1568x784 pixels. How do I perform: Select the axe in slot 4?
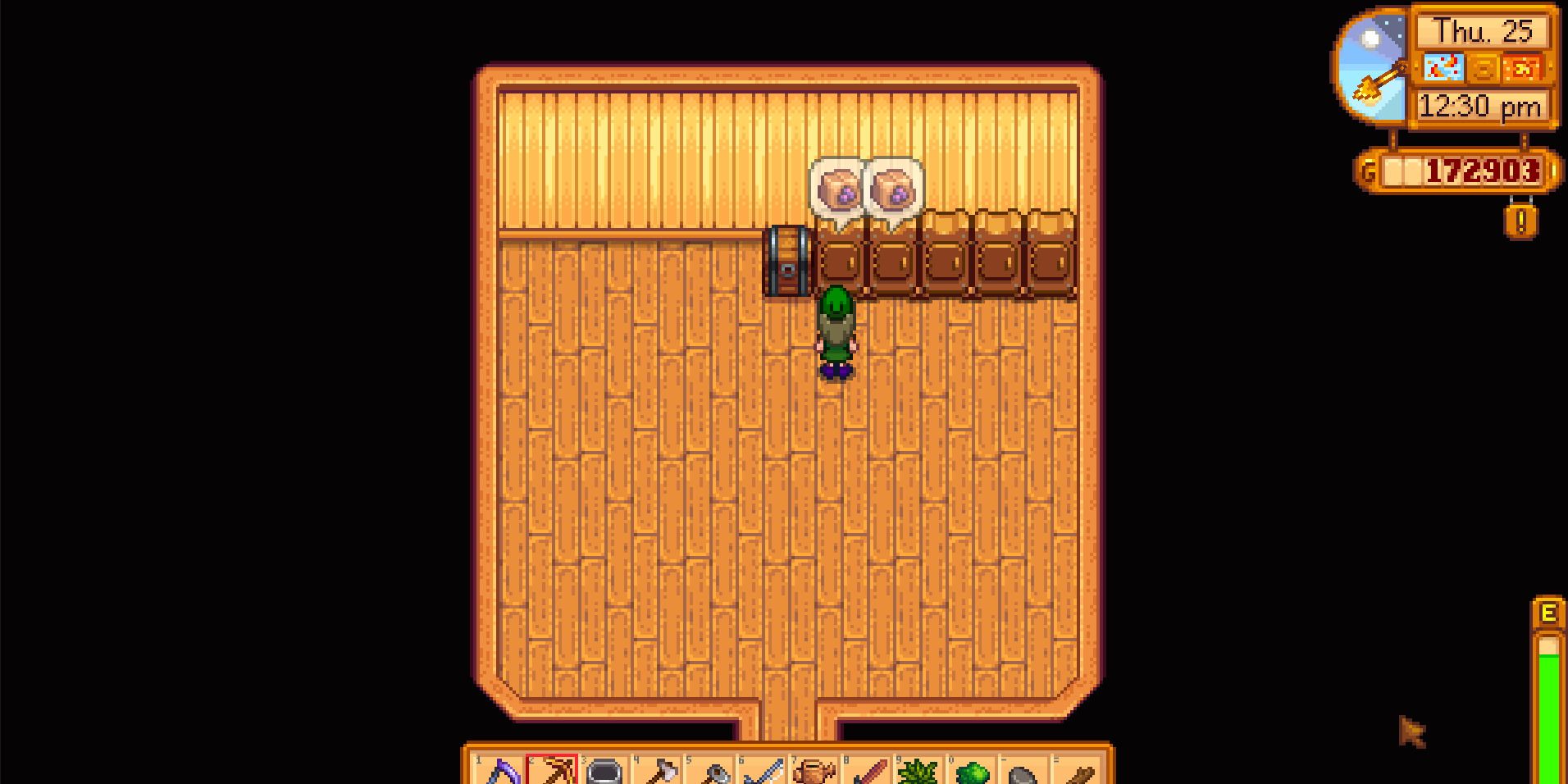(659, 771)
